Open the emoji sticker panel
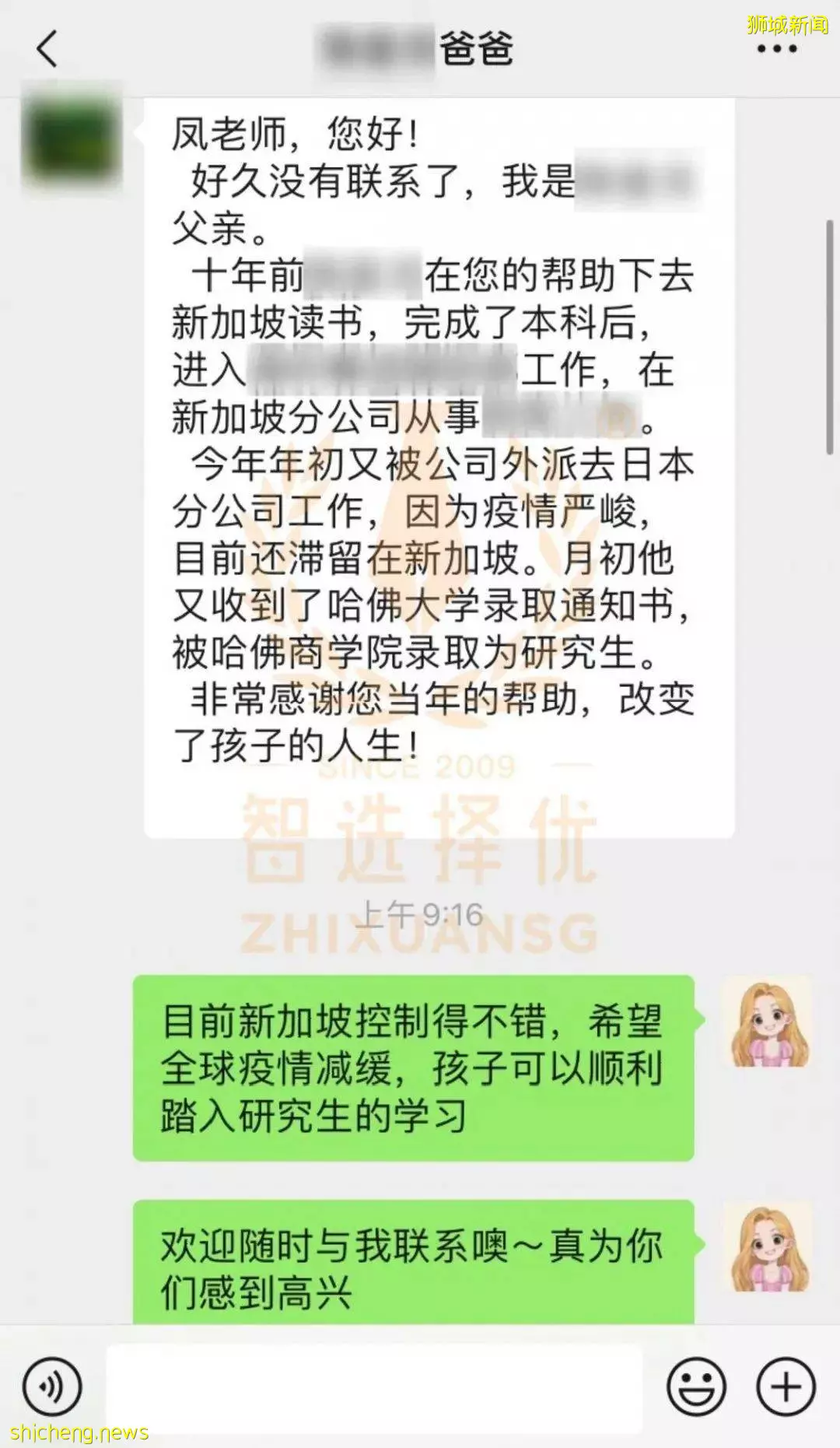This screenshot has width=840, height=1448. pos(696,1387)
